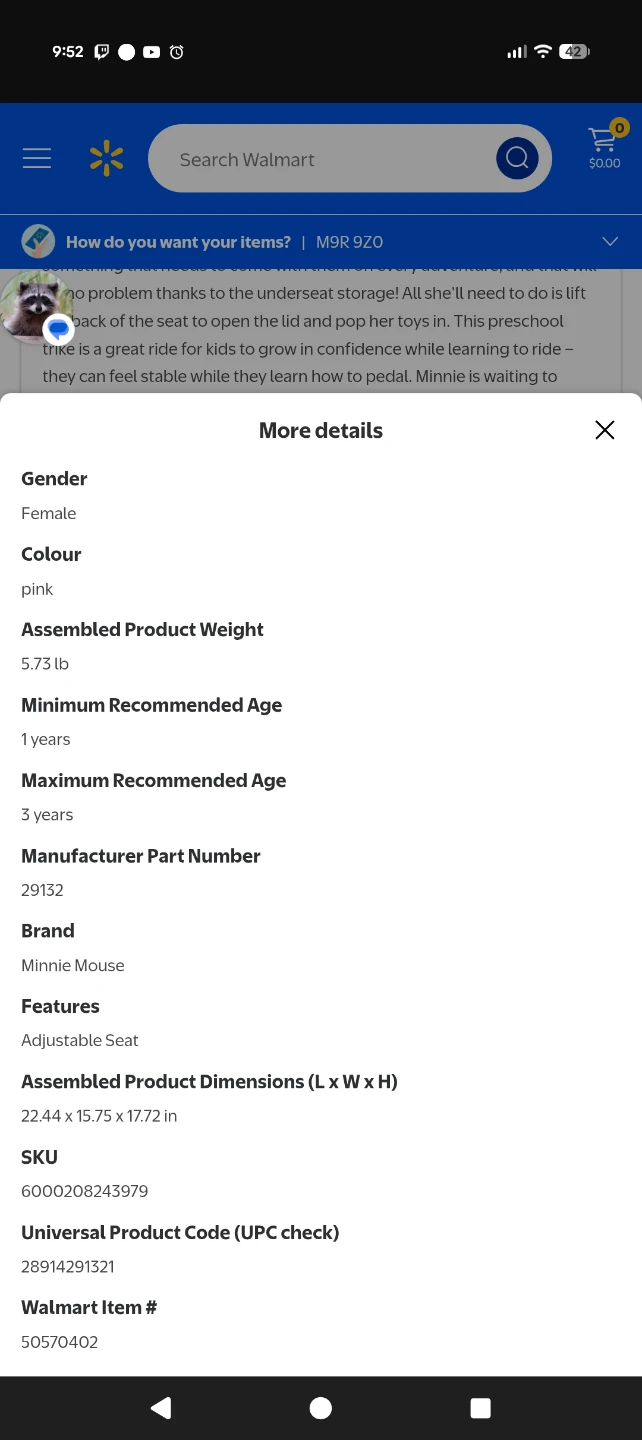Close the More details sheet
Image resolution: width=642 pixels, height=1440 pixels.
[x=604, y=430]
